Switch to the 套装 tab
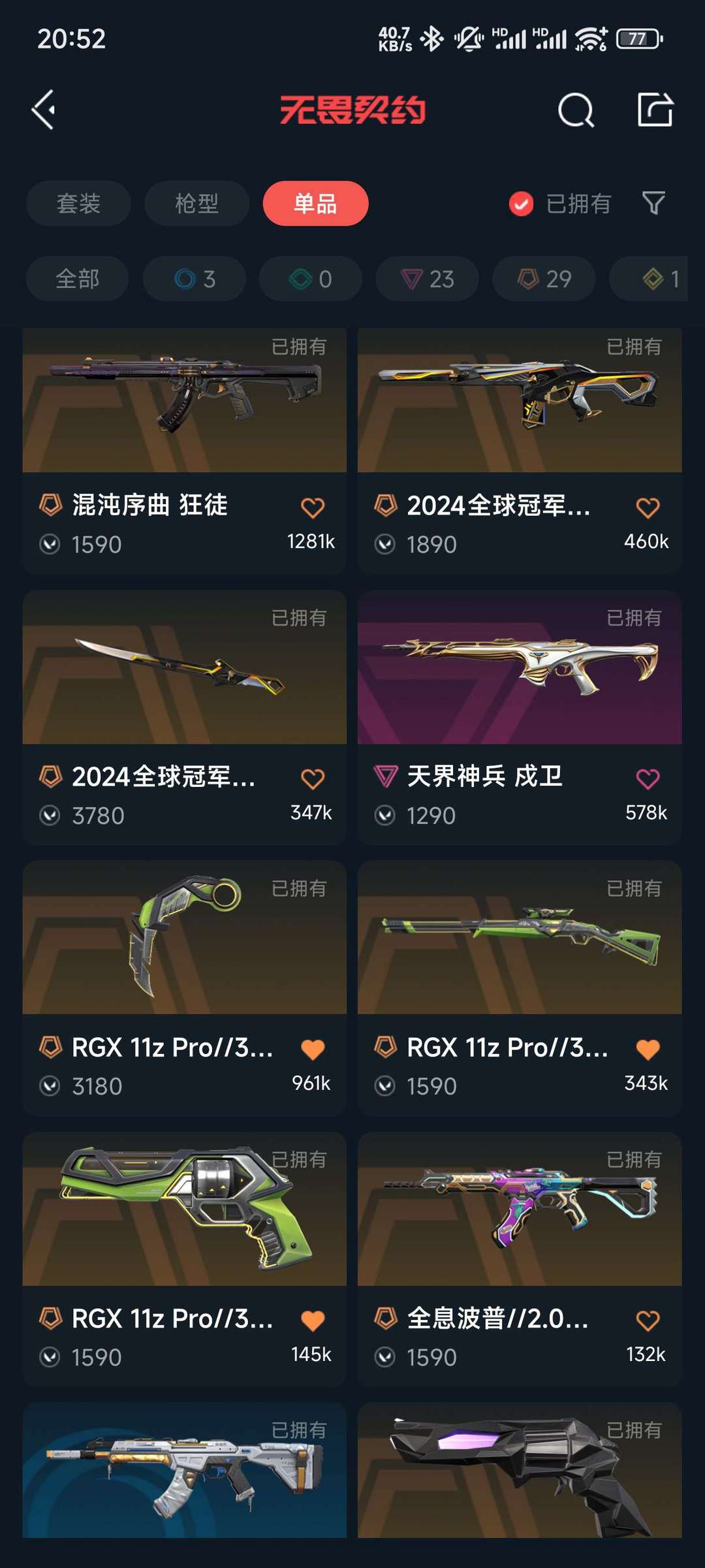 78,204
